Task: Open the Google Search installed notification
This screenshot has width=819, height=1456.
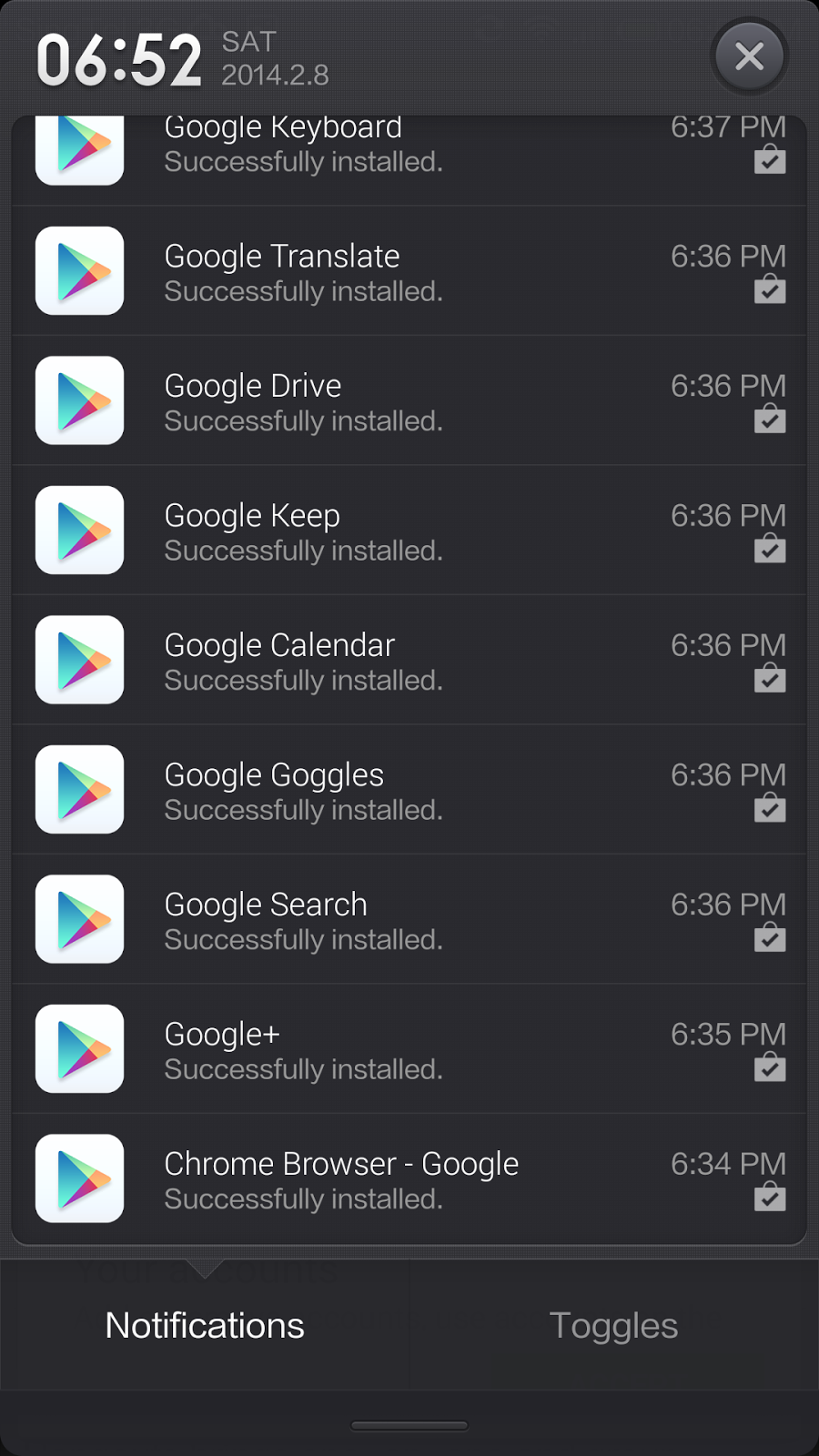Action: click(409, 920)
